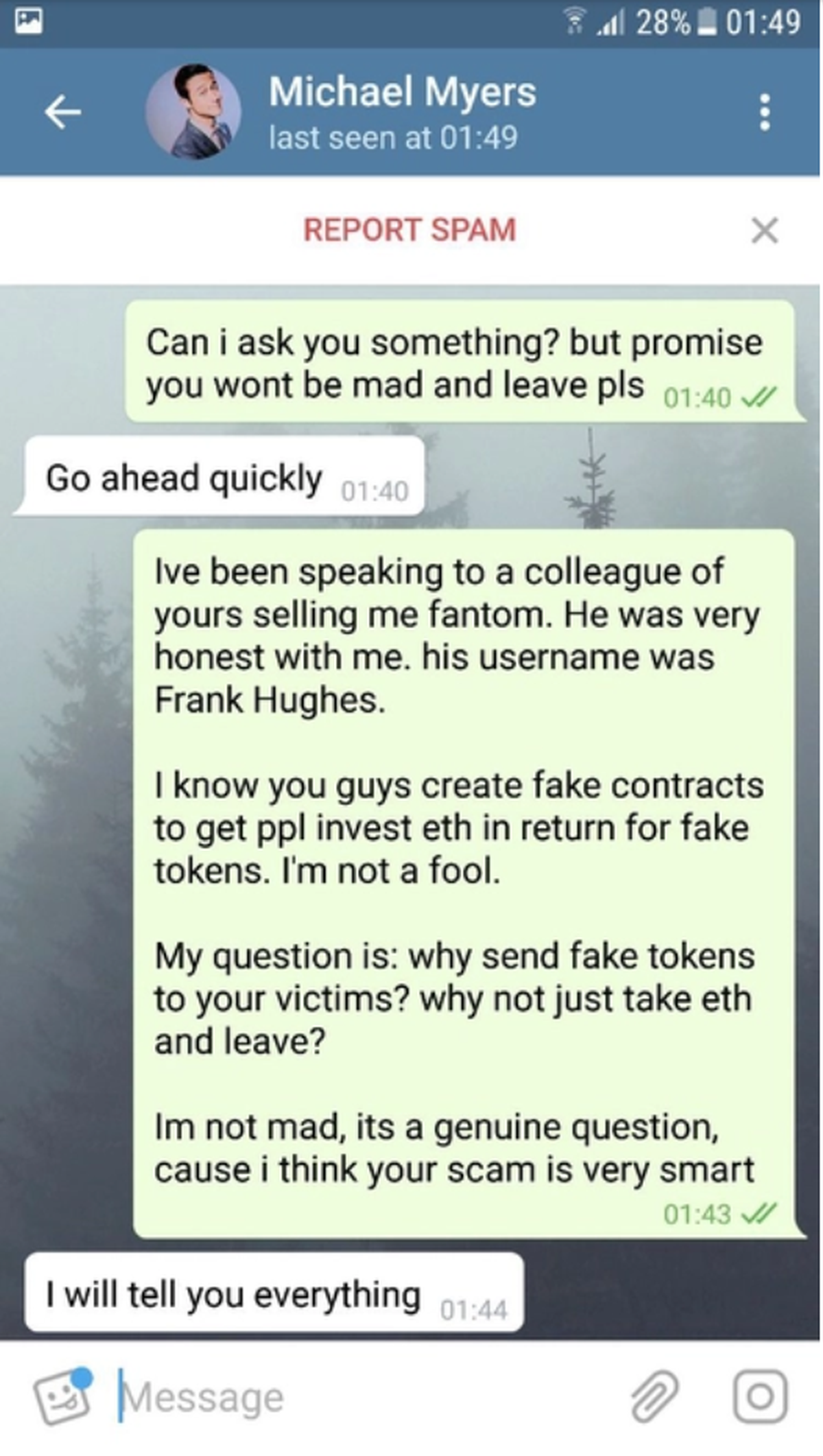Go back using the header arrow
The height and width of the screenshot is (1456, 823).
pyautogui.click(x=63, y=113)
